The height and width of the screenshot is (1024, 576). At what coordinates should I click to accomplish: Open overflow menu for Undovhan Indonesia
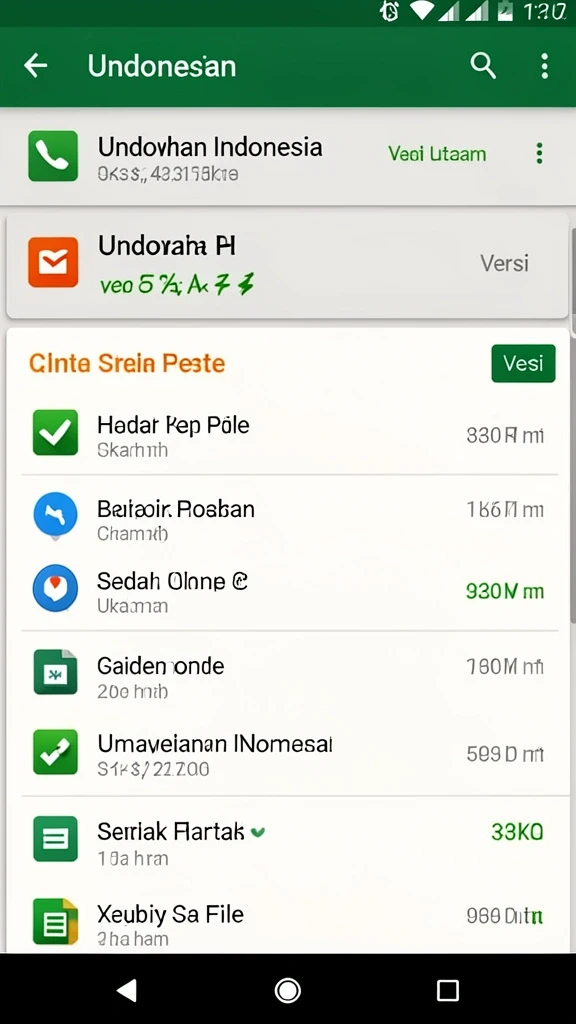point(539,154)
